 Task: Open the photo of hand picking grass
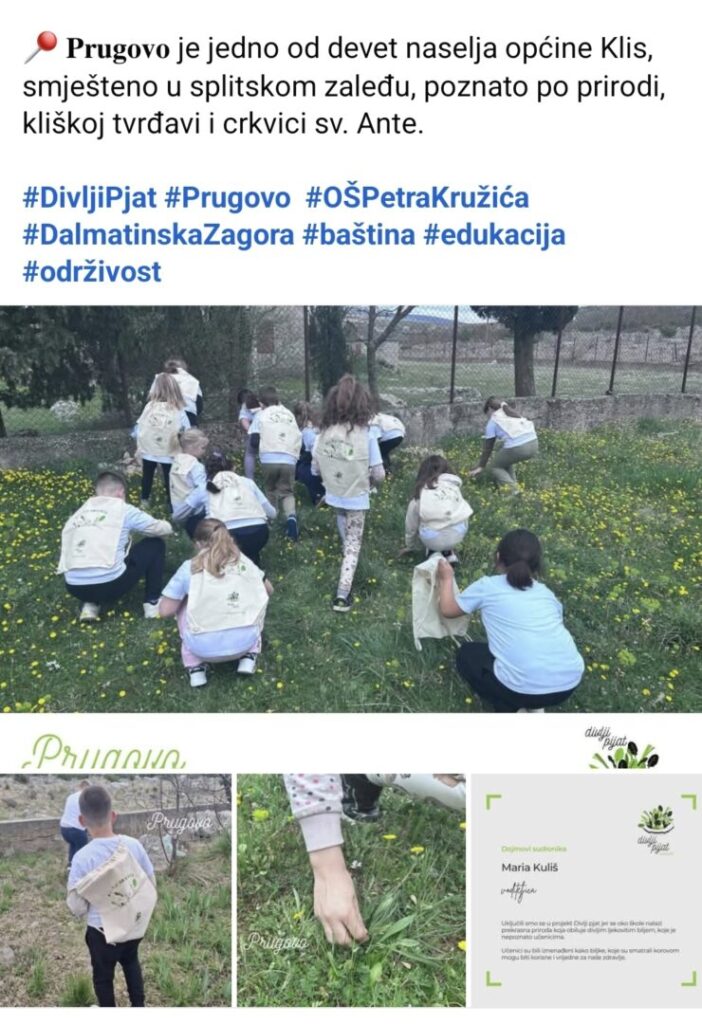click(351, 889)
